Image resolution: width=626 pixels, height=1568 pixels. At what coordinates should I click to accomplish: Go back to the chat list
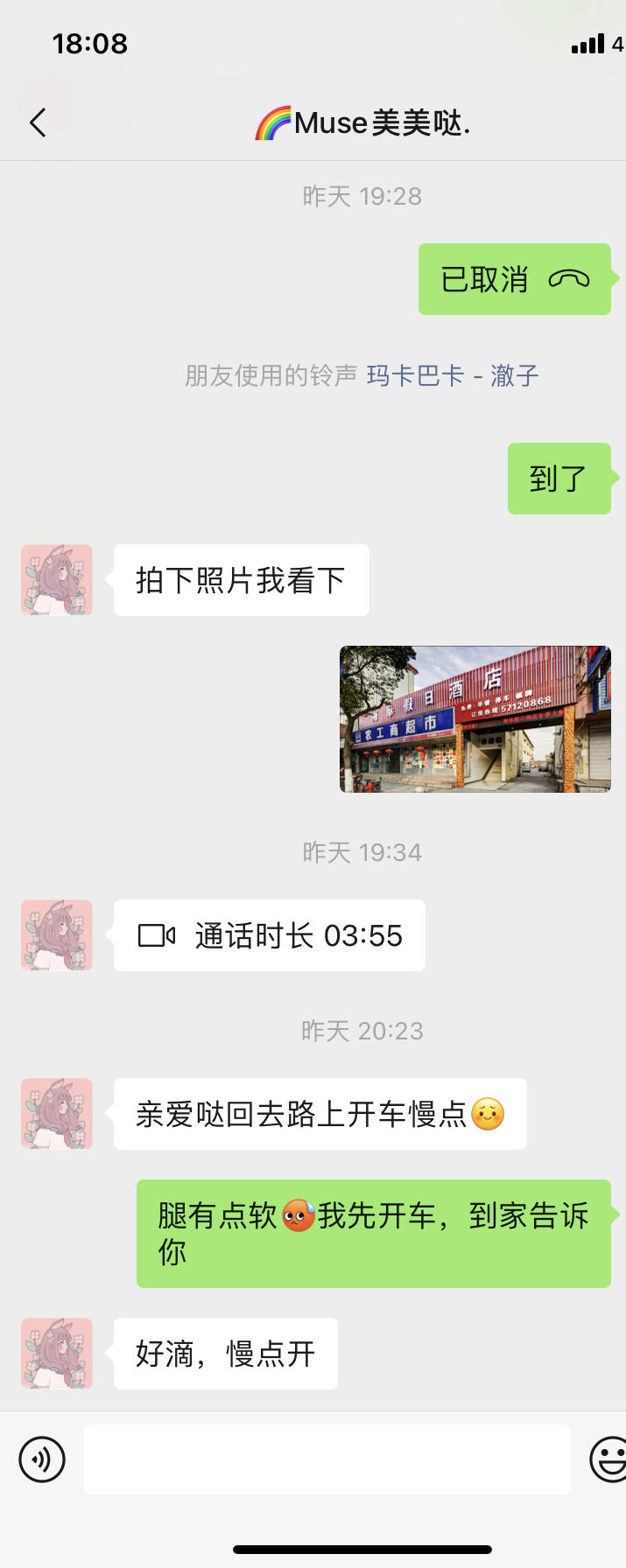(x=38, y=122)
